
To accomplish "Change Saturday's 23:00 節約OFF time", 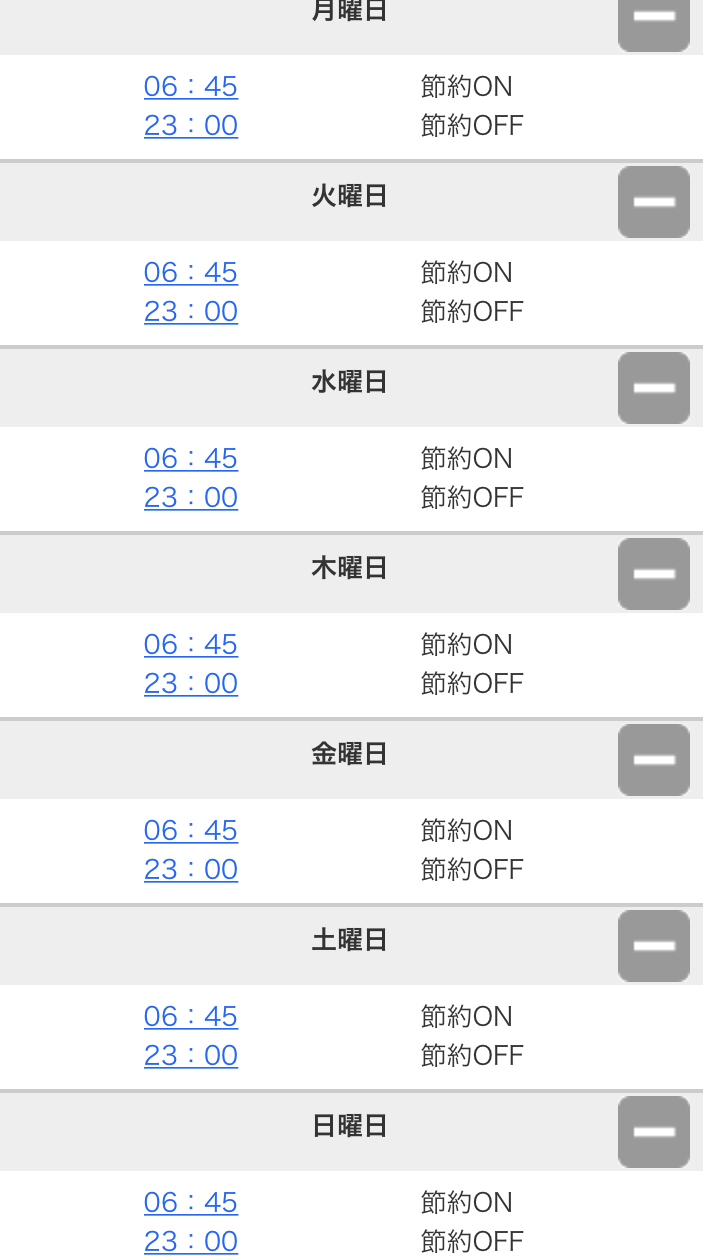I will pyautogui.click(x=191, y=1056).
